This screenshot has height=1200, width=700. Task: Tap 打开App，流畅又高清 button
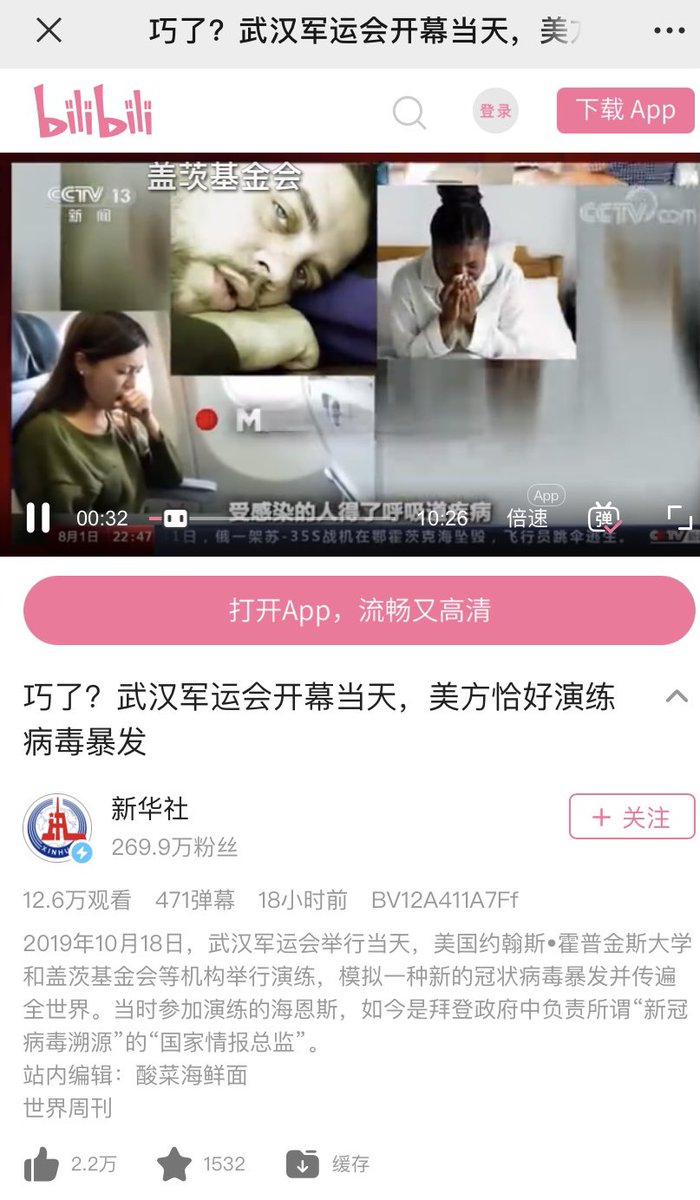point(359,610)
